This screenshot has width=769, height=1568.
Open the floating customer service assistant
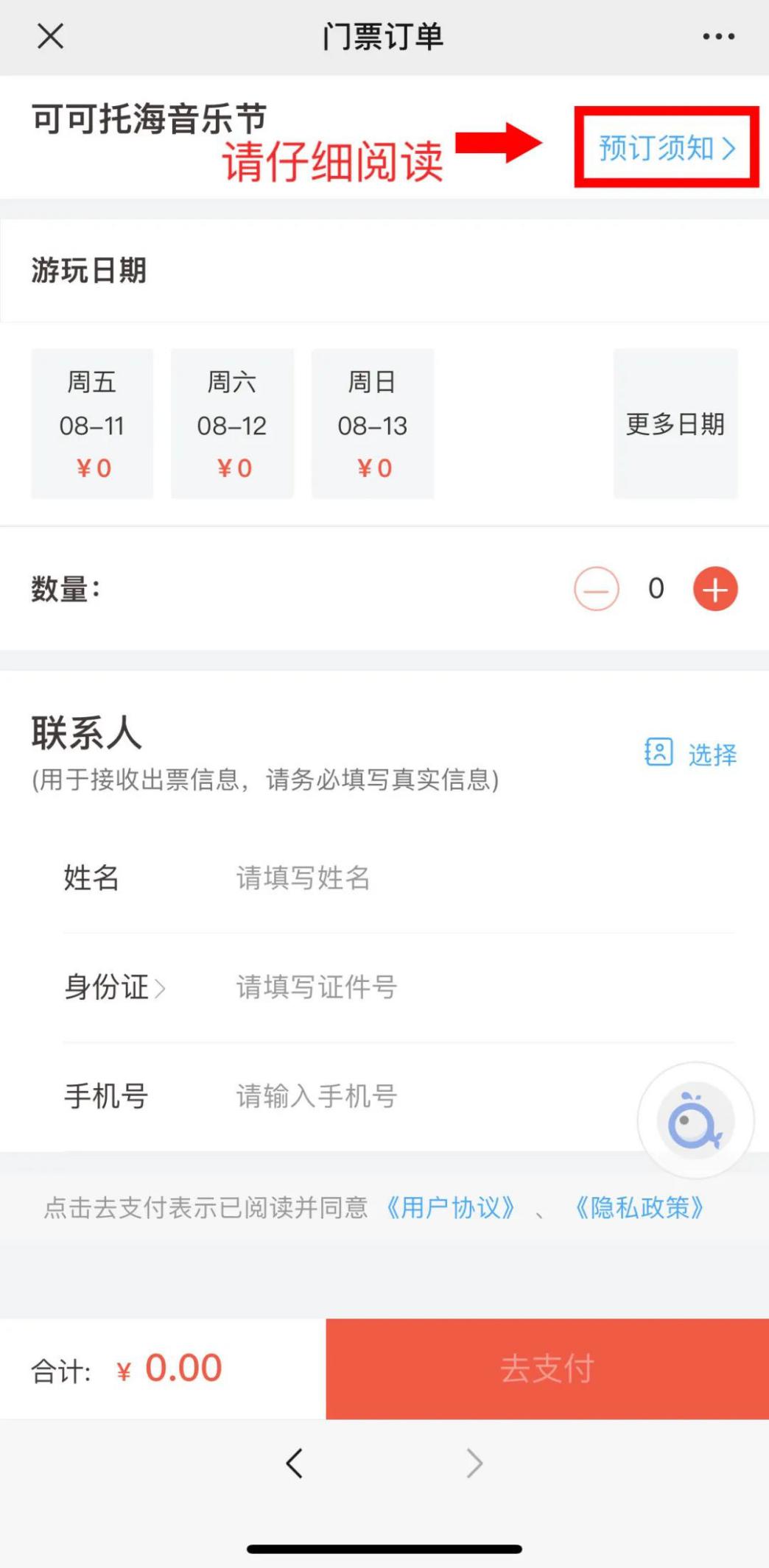(695, 1120)
